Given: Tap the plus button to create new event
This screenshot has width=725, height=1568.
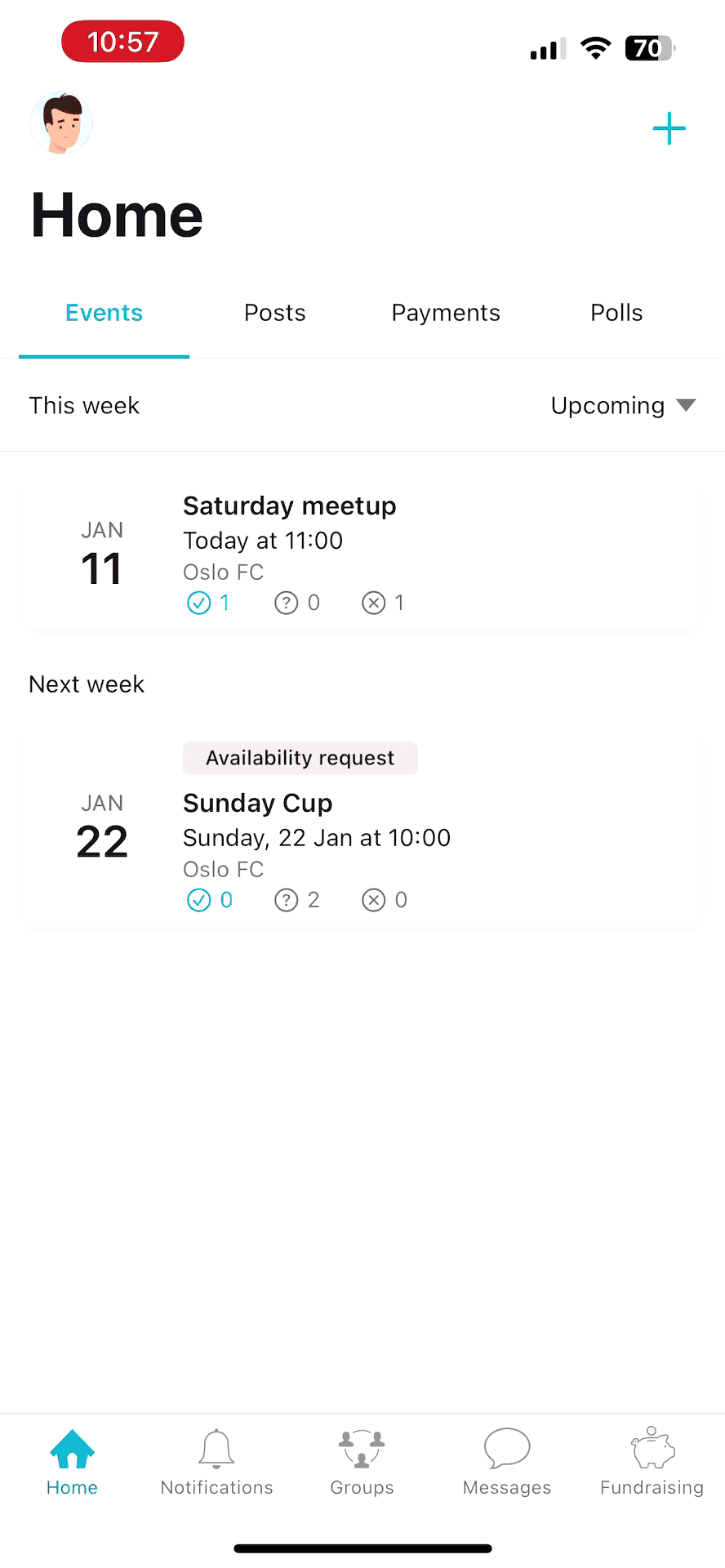Looking at the screenshot, I should pyautogui.click(x=669, y=128).
